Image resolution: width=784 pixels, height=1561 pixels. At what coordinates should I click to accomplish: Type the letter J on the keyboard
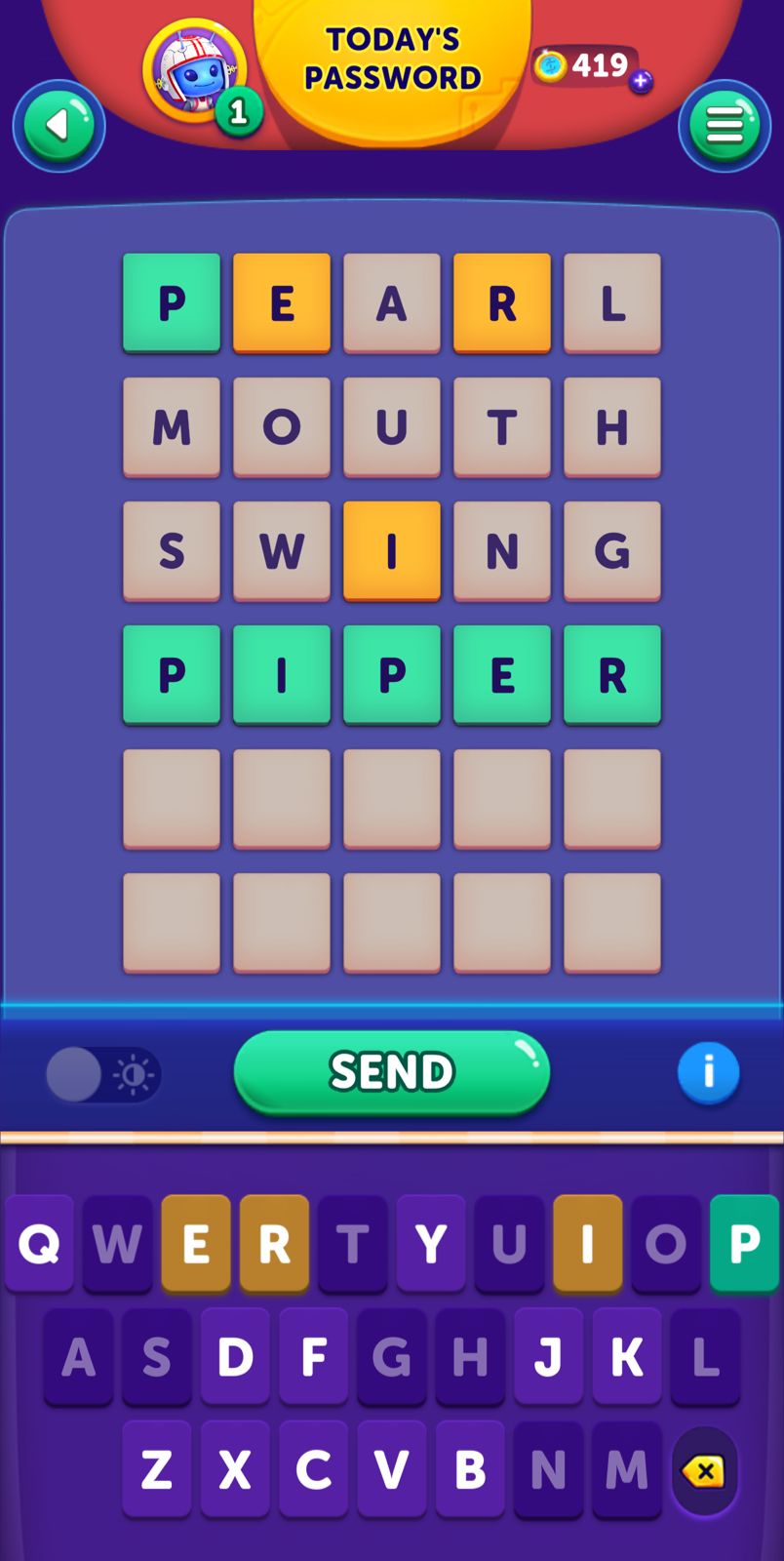548,1357
